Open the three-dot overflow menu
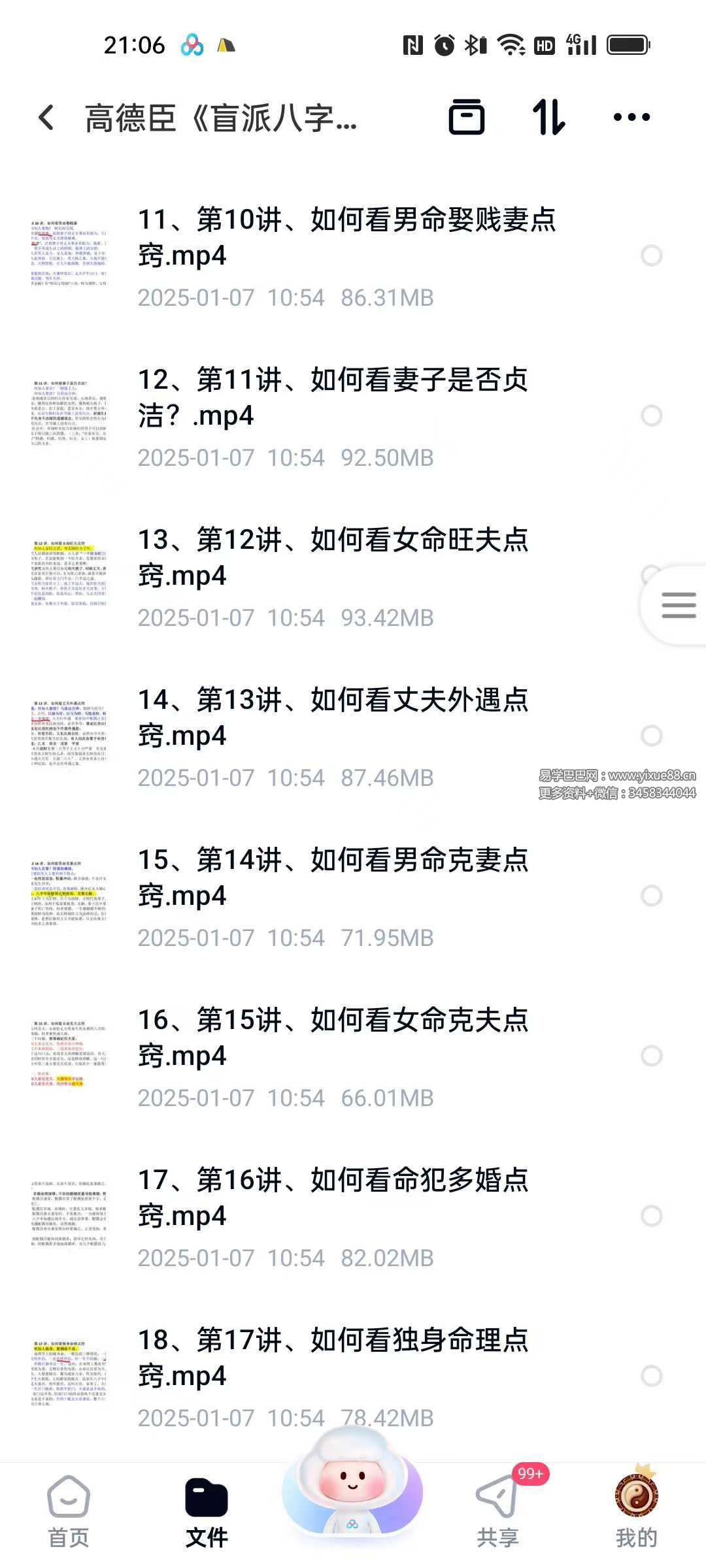This screenshot has height=1568, width=706. (631, 118)
